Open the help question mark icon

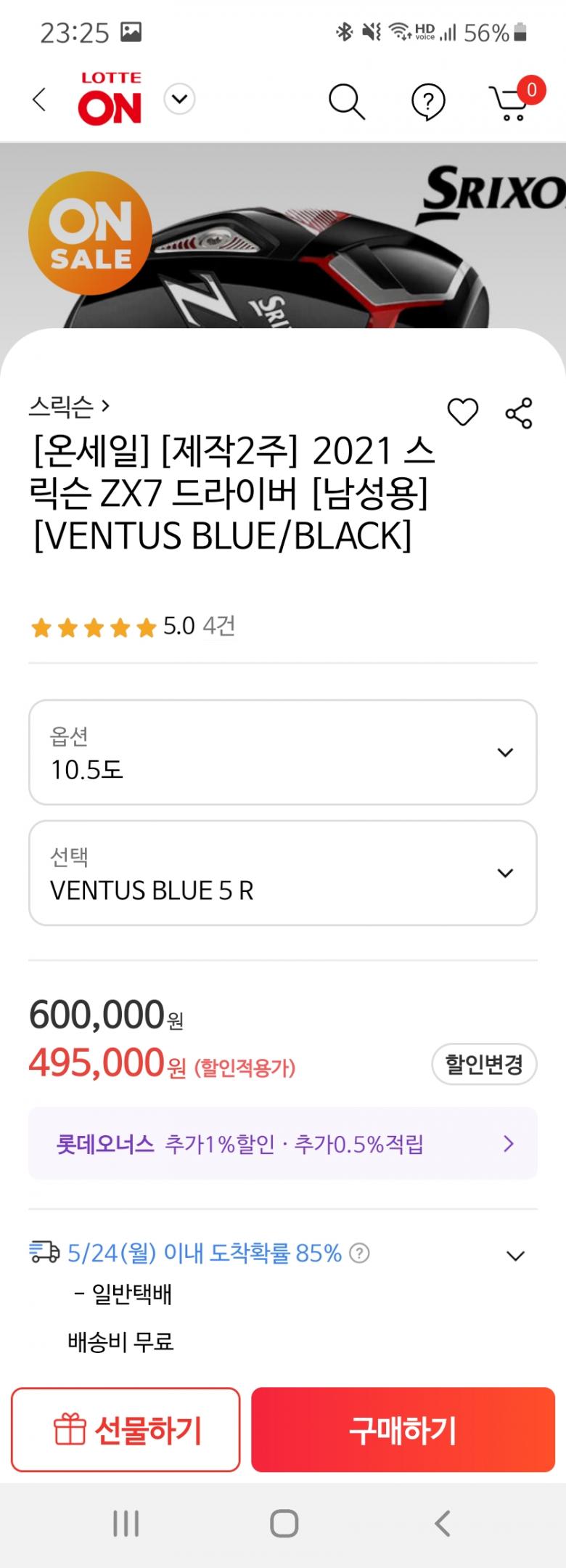point(428,102)
